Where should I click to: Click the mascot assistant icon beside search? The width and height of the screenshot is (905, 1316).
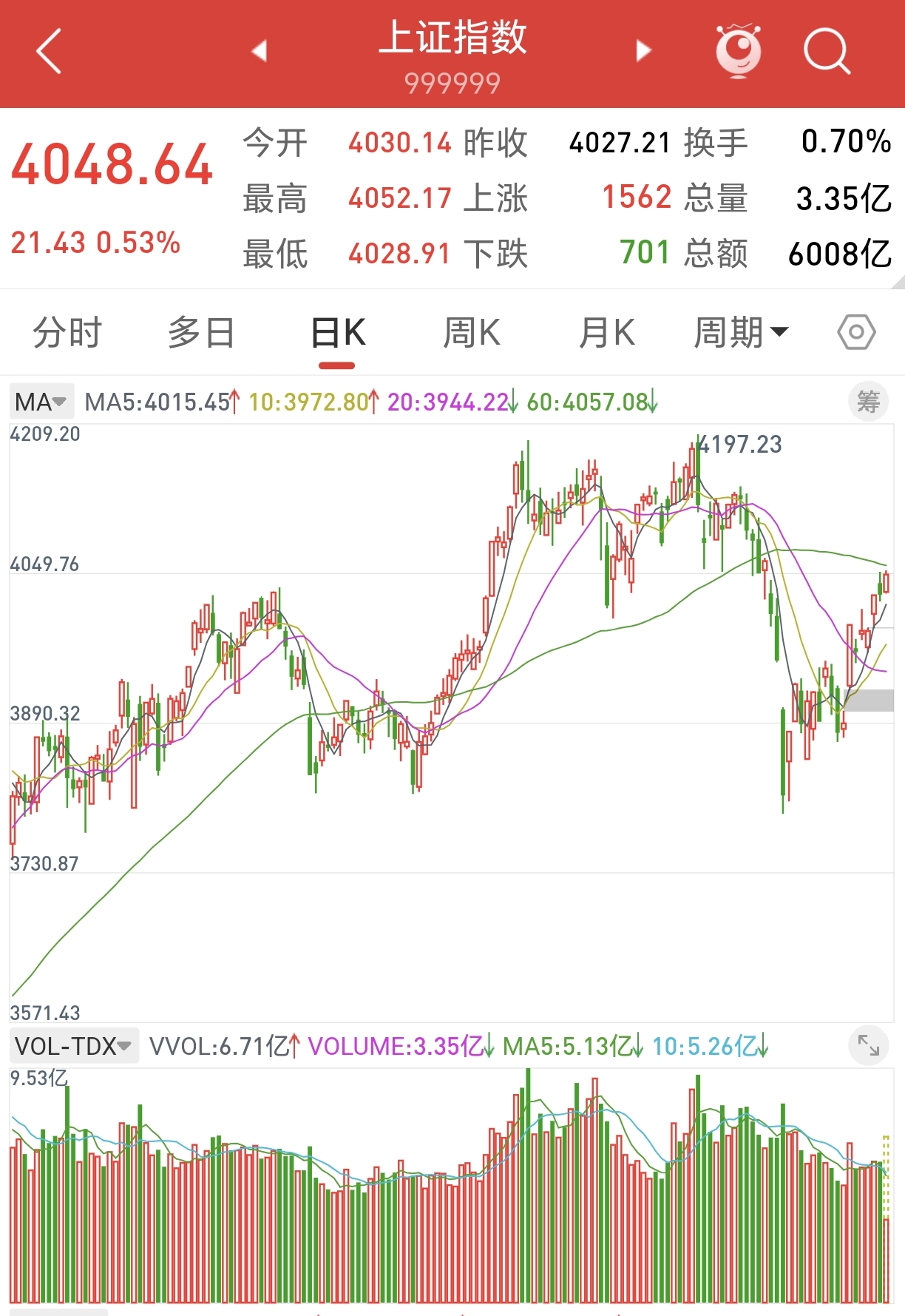[x=739, y=50]
